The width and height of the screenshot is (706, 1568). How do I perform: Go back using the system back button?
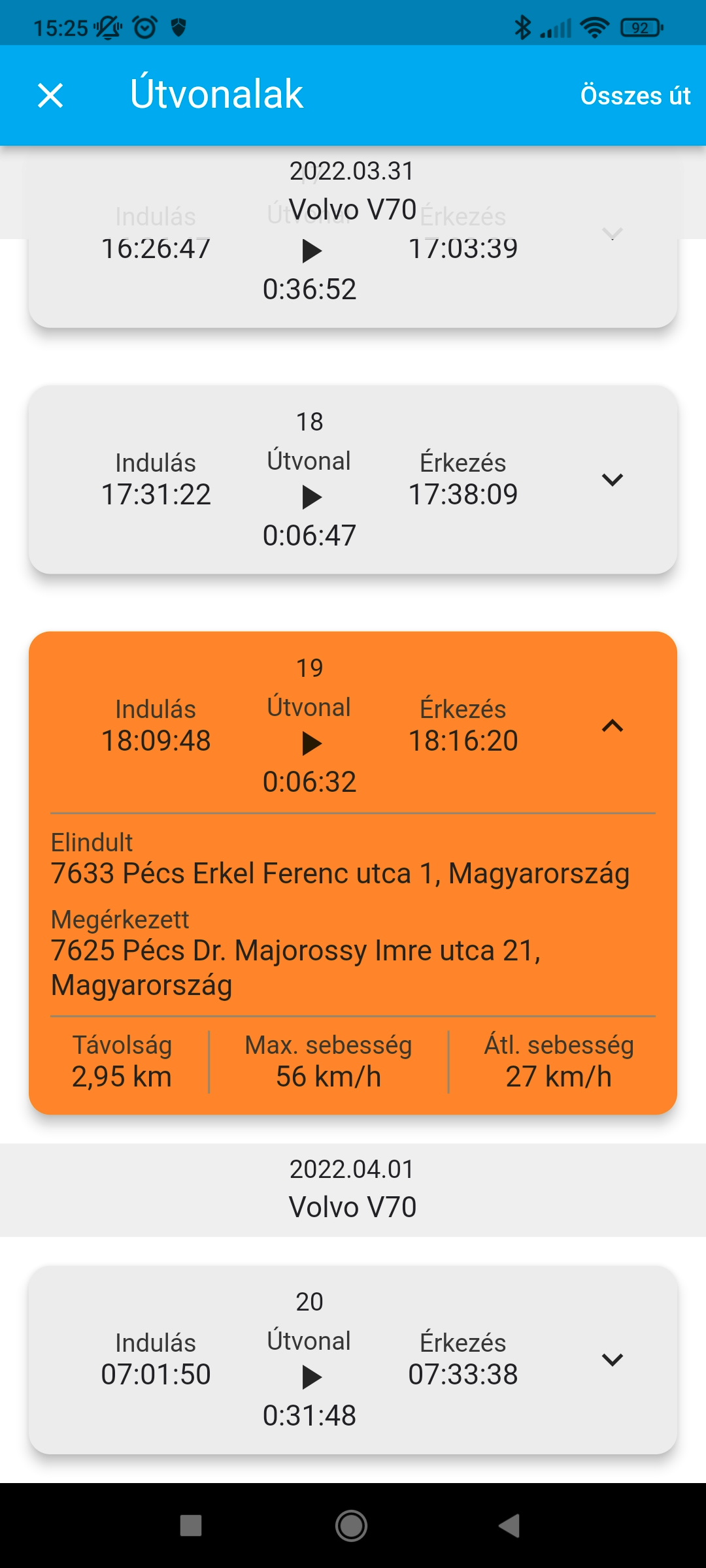(x=509, y=1526)
